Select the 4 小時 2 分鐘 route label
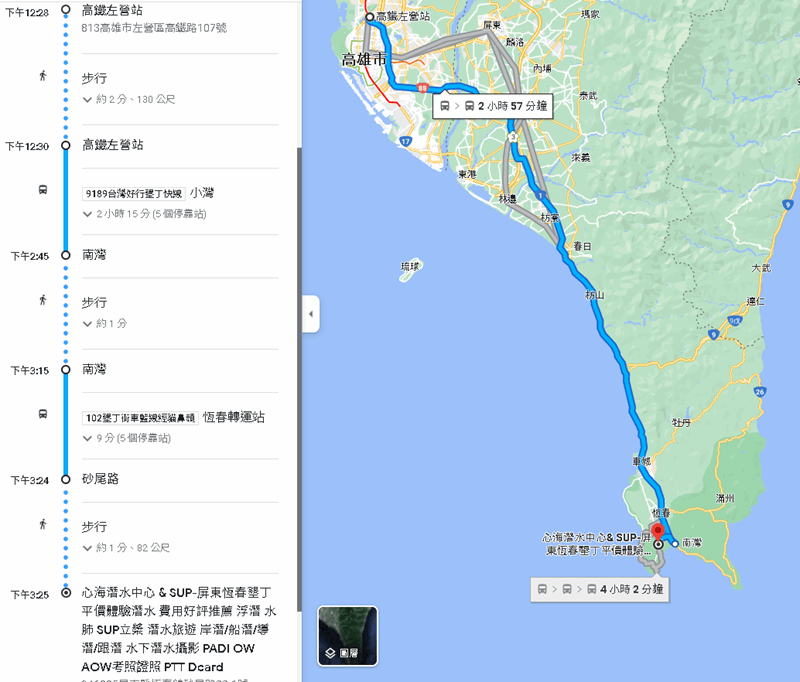The width and height of the screenshot is (800, 682). (598, 590)
